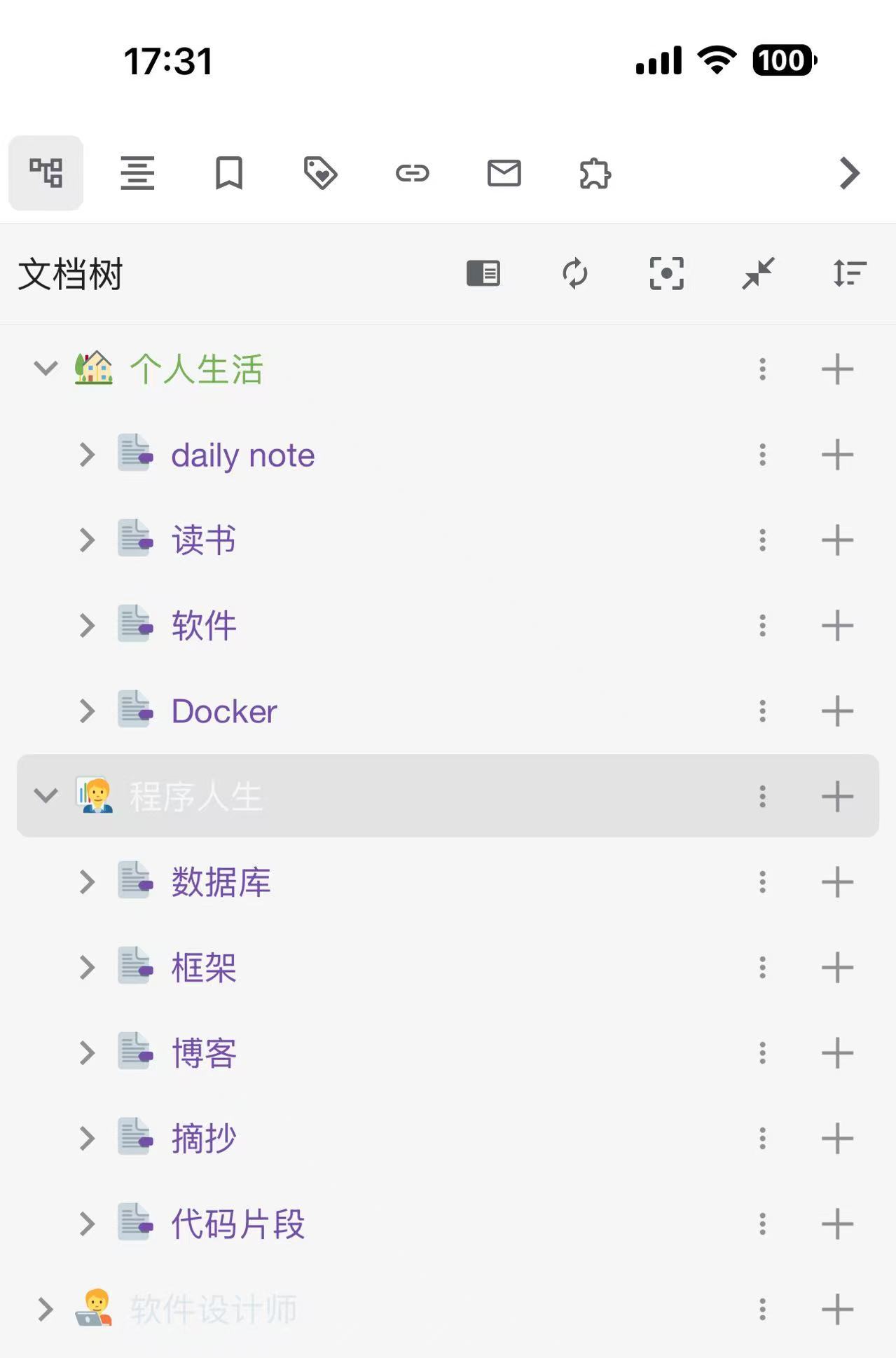Viewport: 896px width, 1358px height.
Task: Open the bookmarks panel
Action: tap(229, 172)
